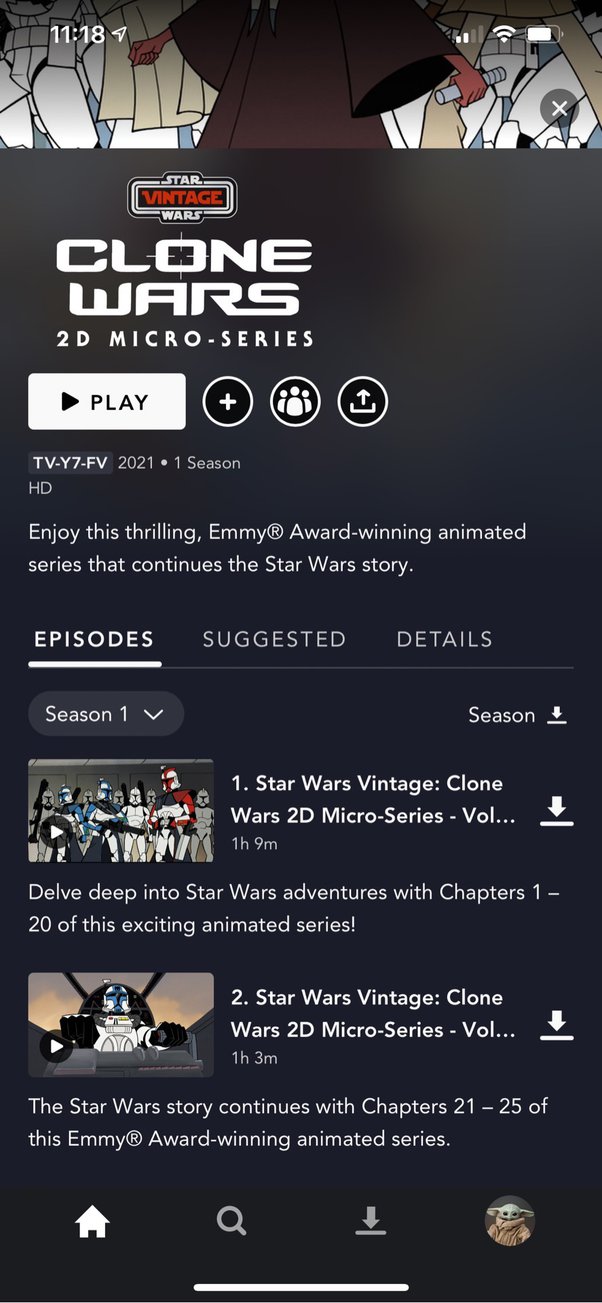
Task: Expand the Season 1 dropdown
Action: point(105,714)
